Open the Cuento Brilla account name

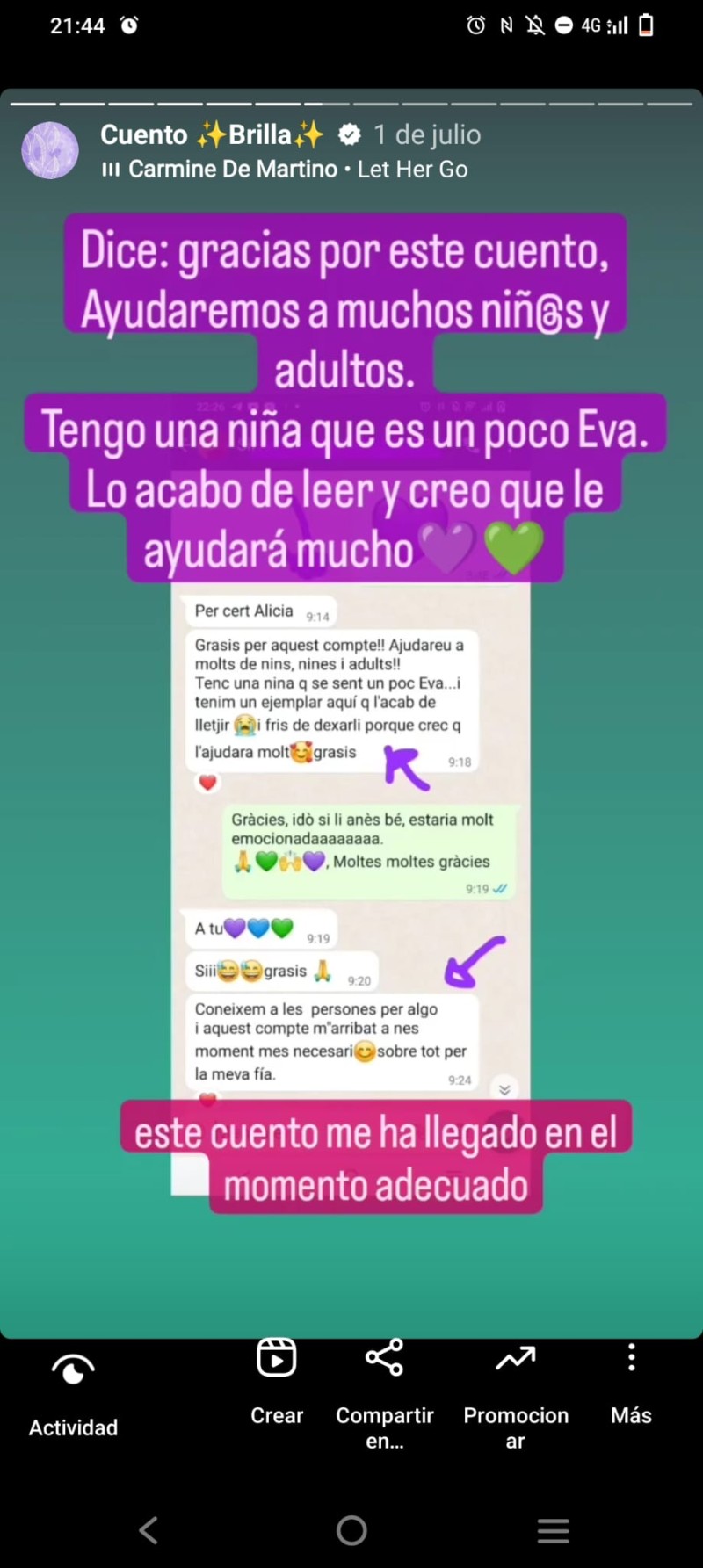coord(211,134)
